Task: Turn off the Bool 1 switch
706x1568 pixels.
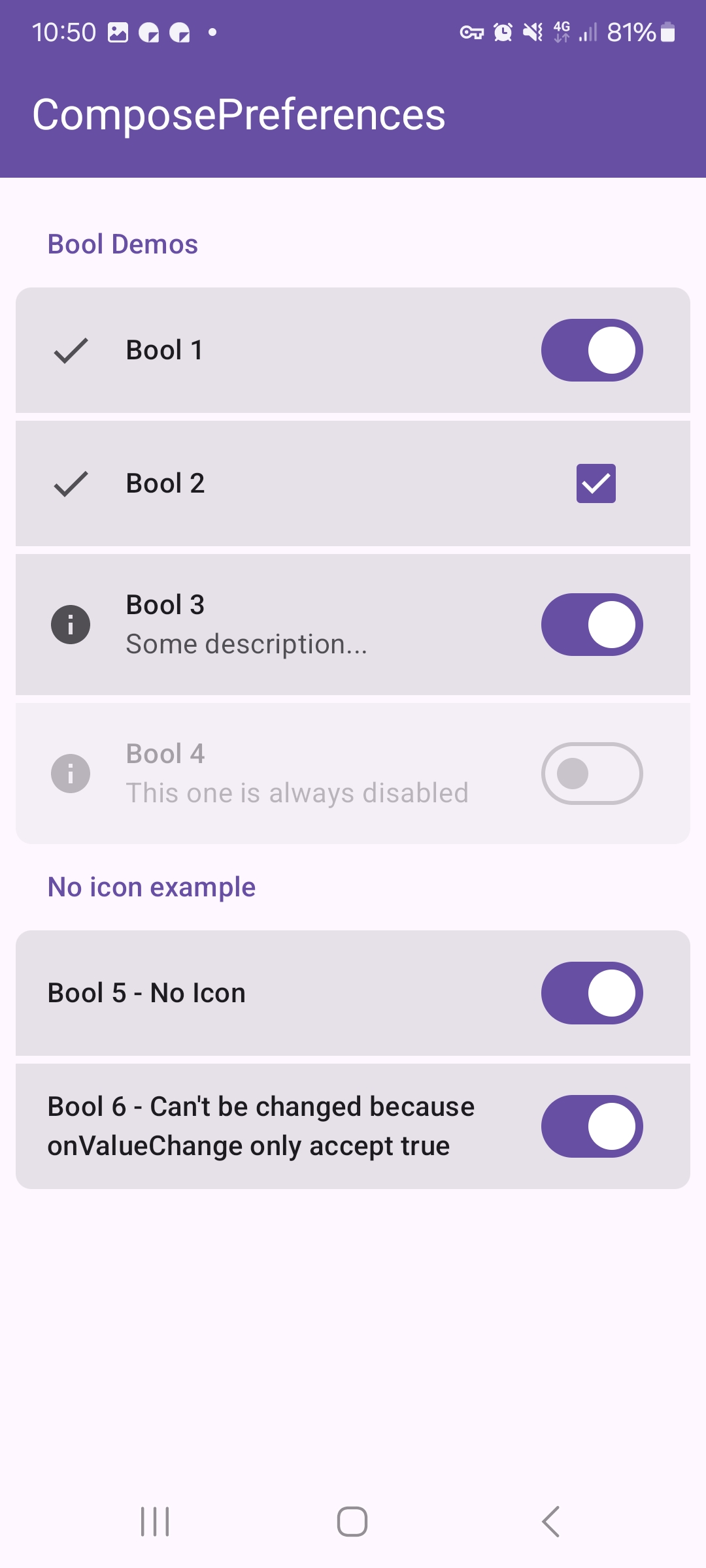Action: coord(592,350)
